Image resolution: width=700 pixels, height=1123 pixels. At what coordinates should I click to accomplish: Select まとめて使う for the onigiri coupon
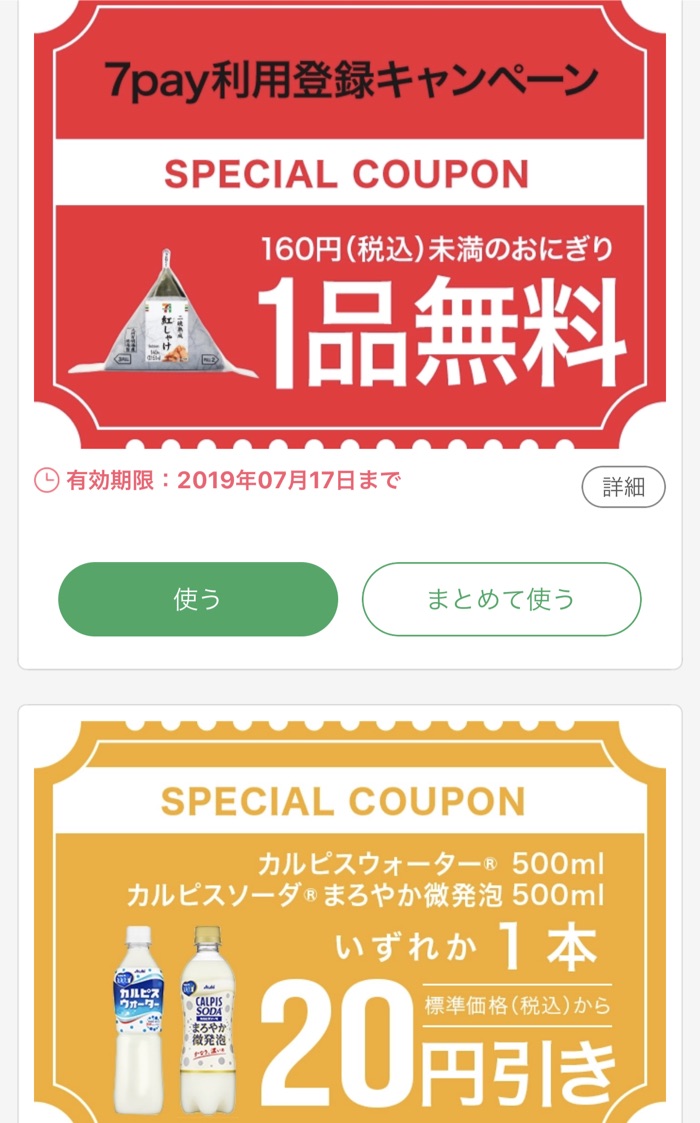click(x=502, y=599)
